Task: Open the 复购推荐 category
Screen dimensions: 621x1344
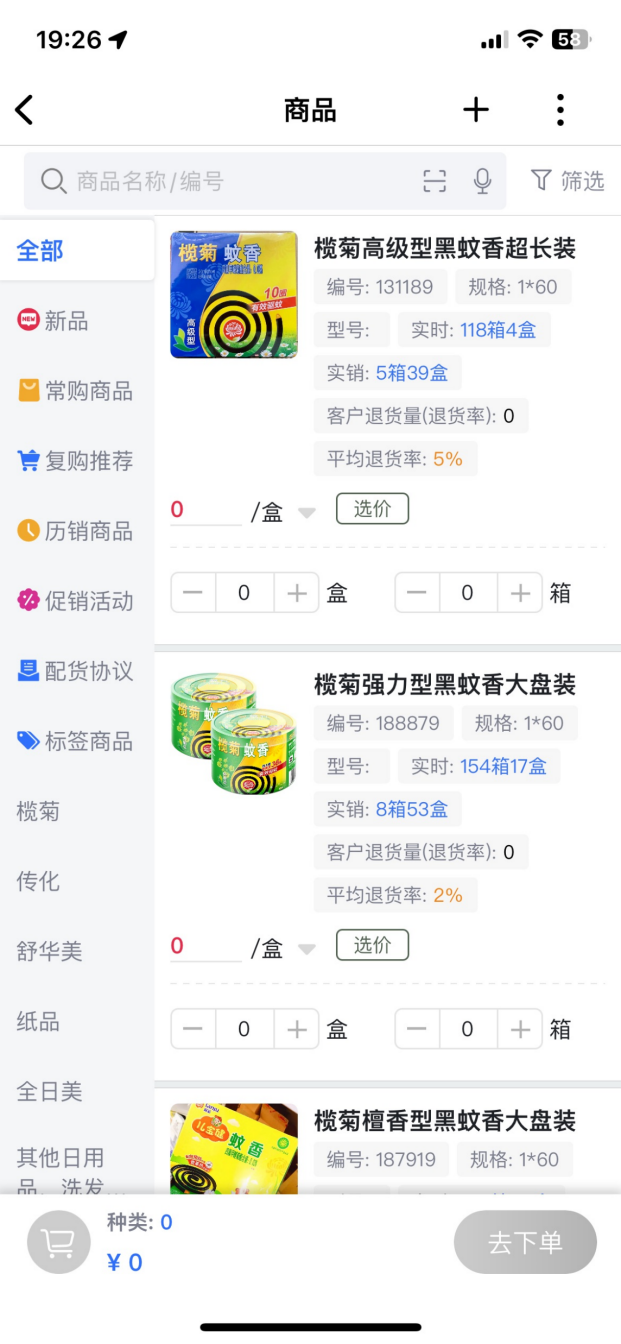Action: point(76,461)
